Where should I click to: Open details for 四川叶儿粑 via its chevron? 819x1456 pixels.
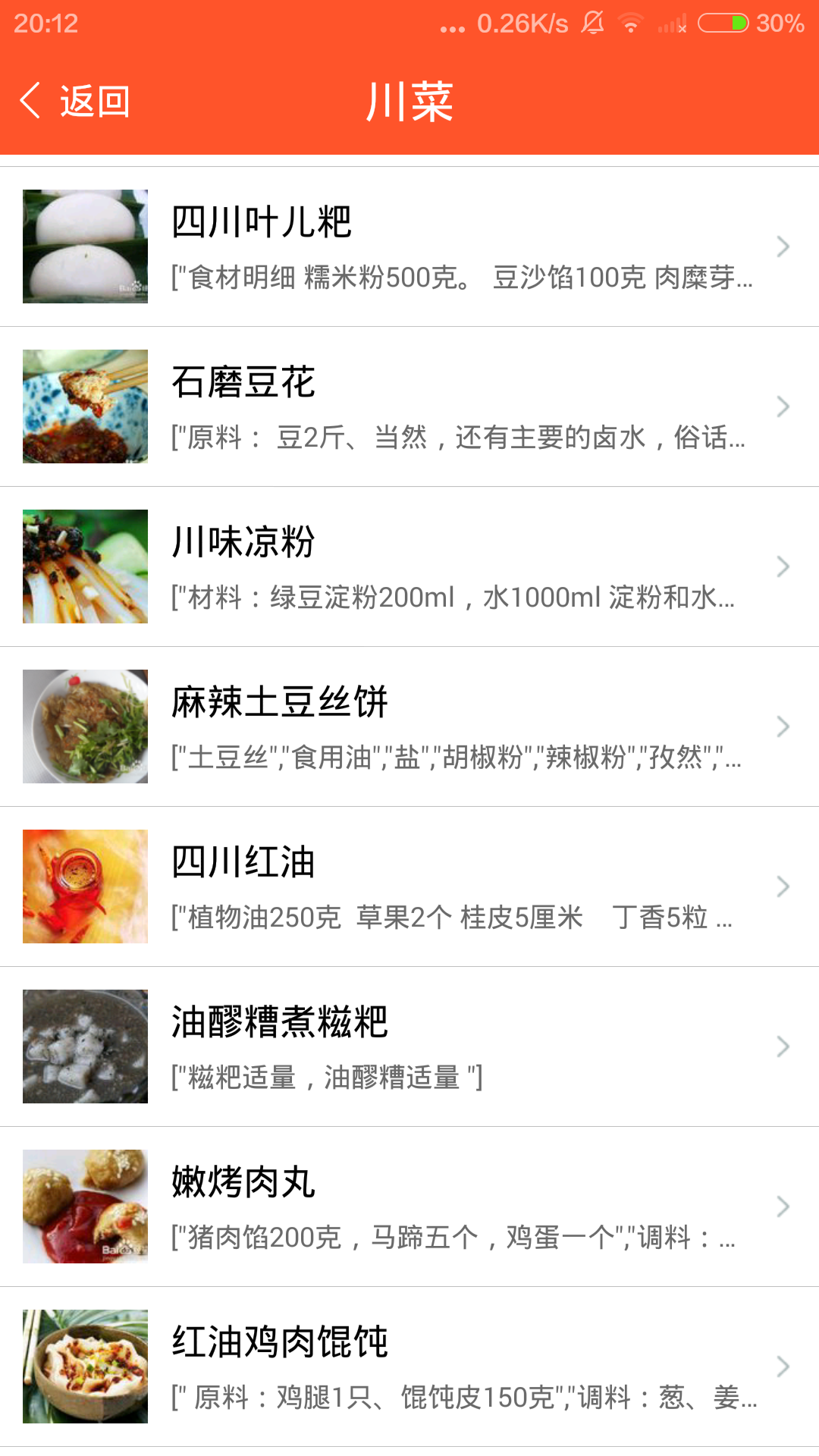tap(783, 246)
